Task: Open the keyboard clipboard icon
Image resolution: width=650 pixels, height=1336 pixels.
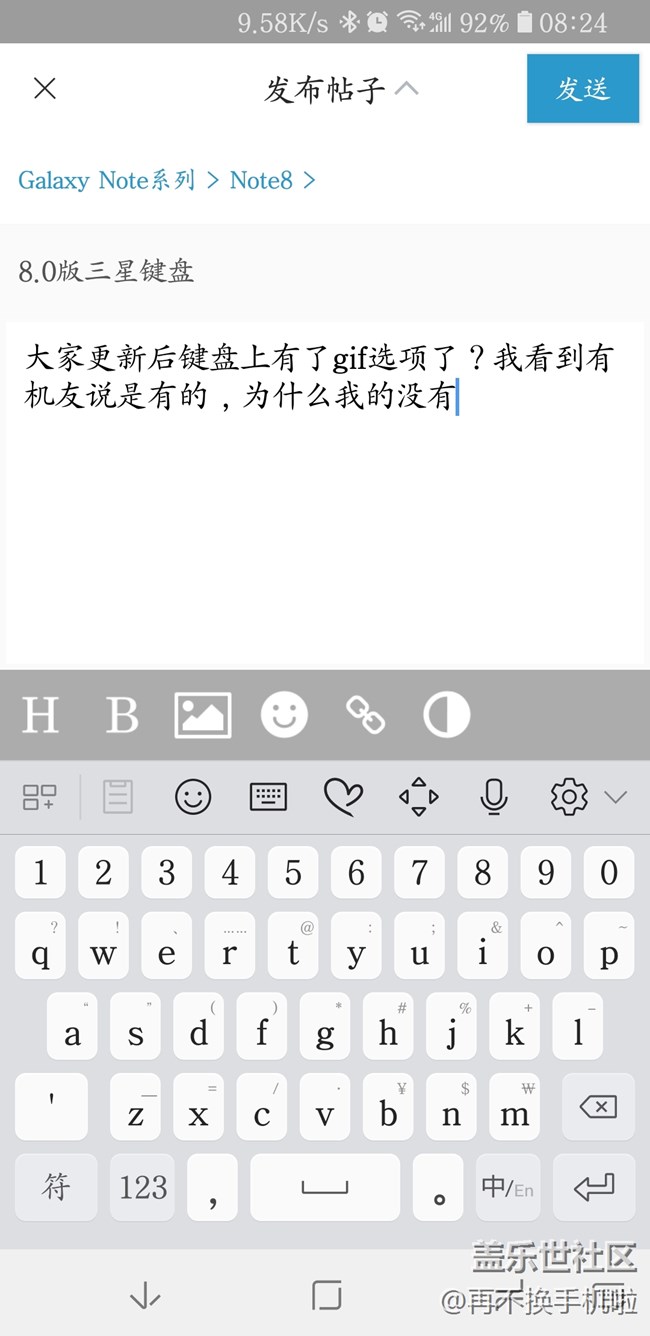Action: pos(118,797)
